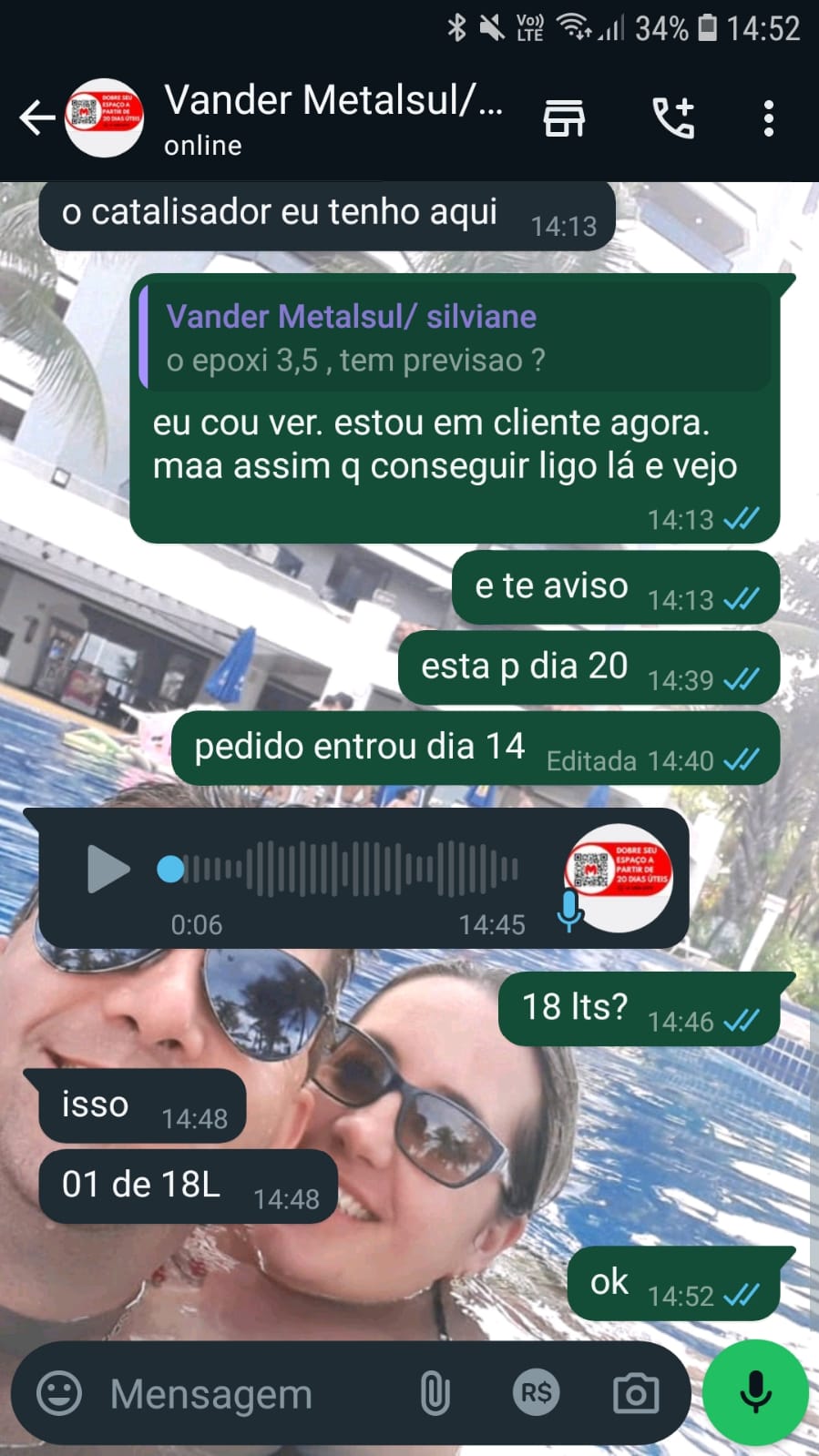Attach a file with the paperclip
The height and width of the screenshot is (1456, 819).
coord(435,1393)
